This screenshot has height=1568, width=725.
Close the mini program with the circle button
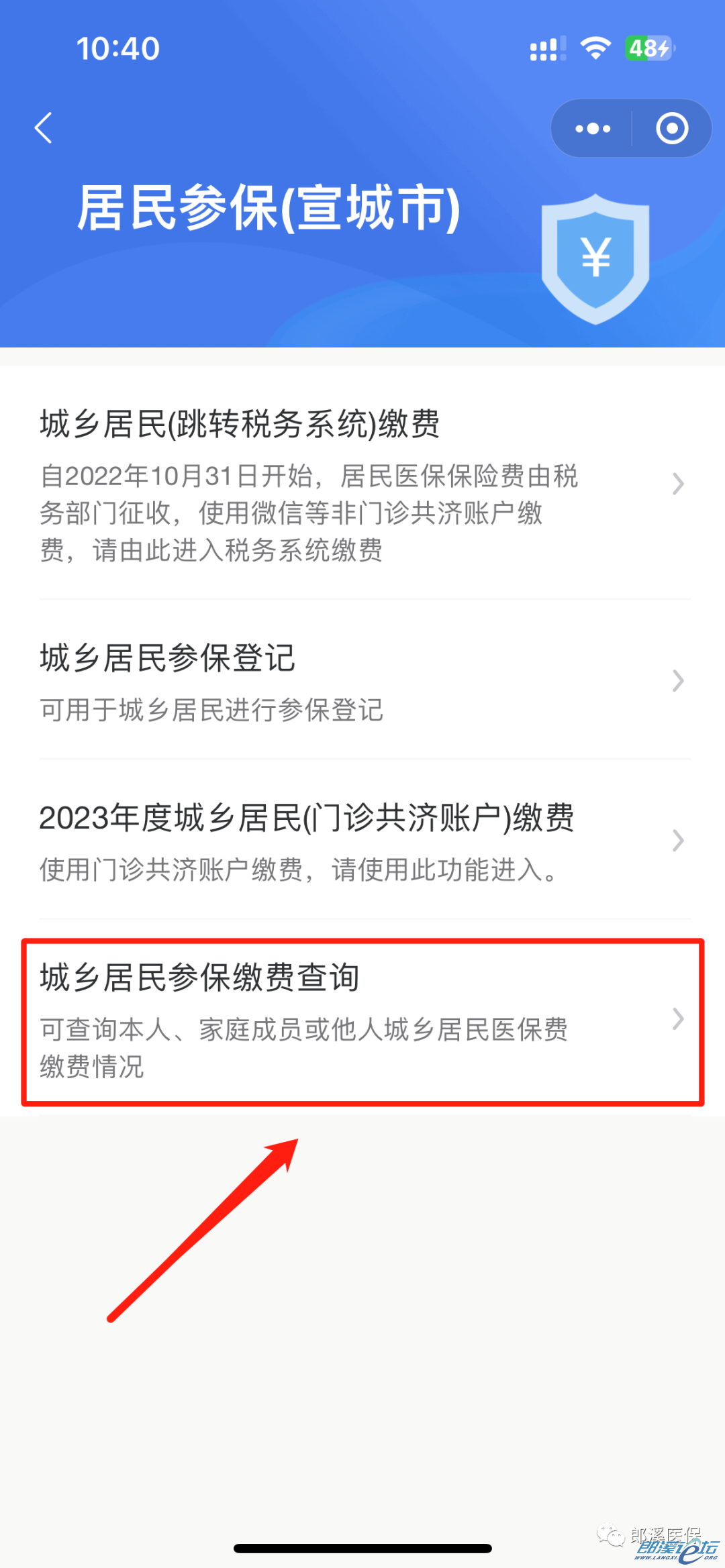tap(672, 129)
